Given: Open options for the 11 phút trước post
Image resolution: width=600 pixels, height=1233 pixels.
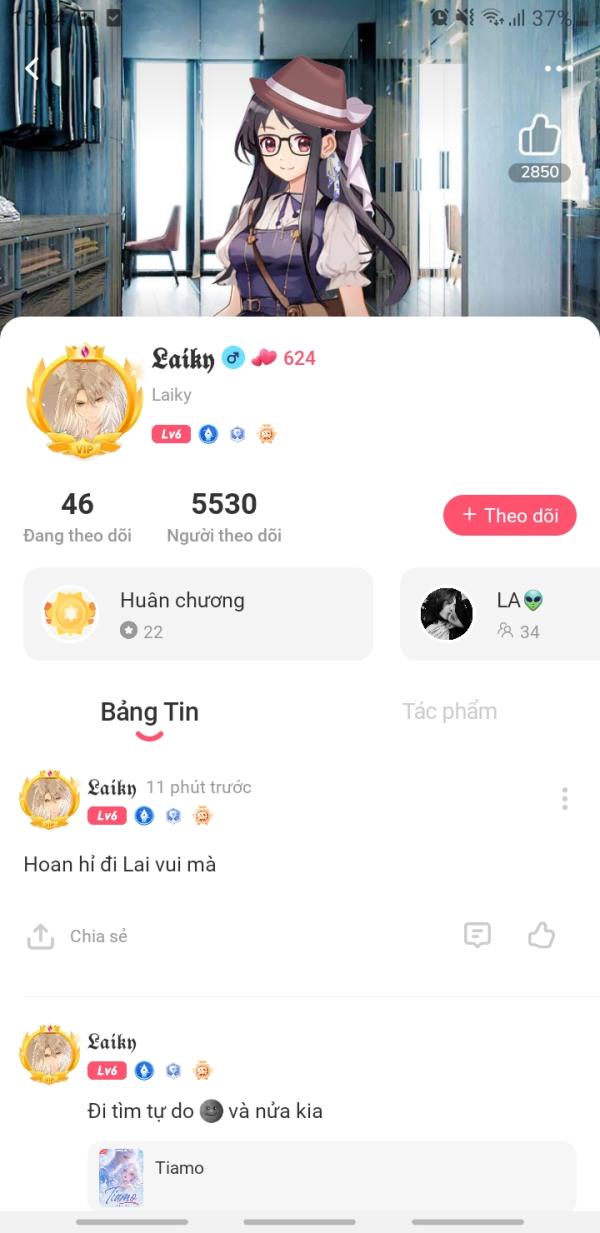Looking at the screenshot, I should [x=565, y=798].
